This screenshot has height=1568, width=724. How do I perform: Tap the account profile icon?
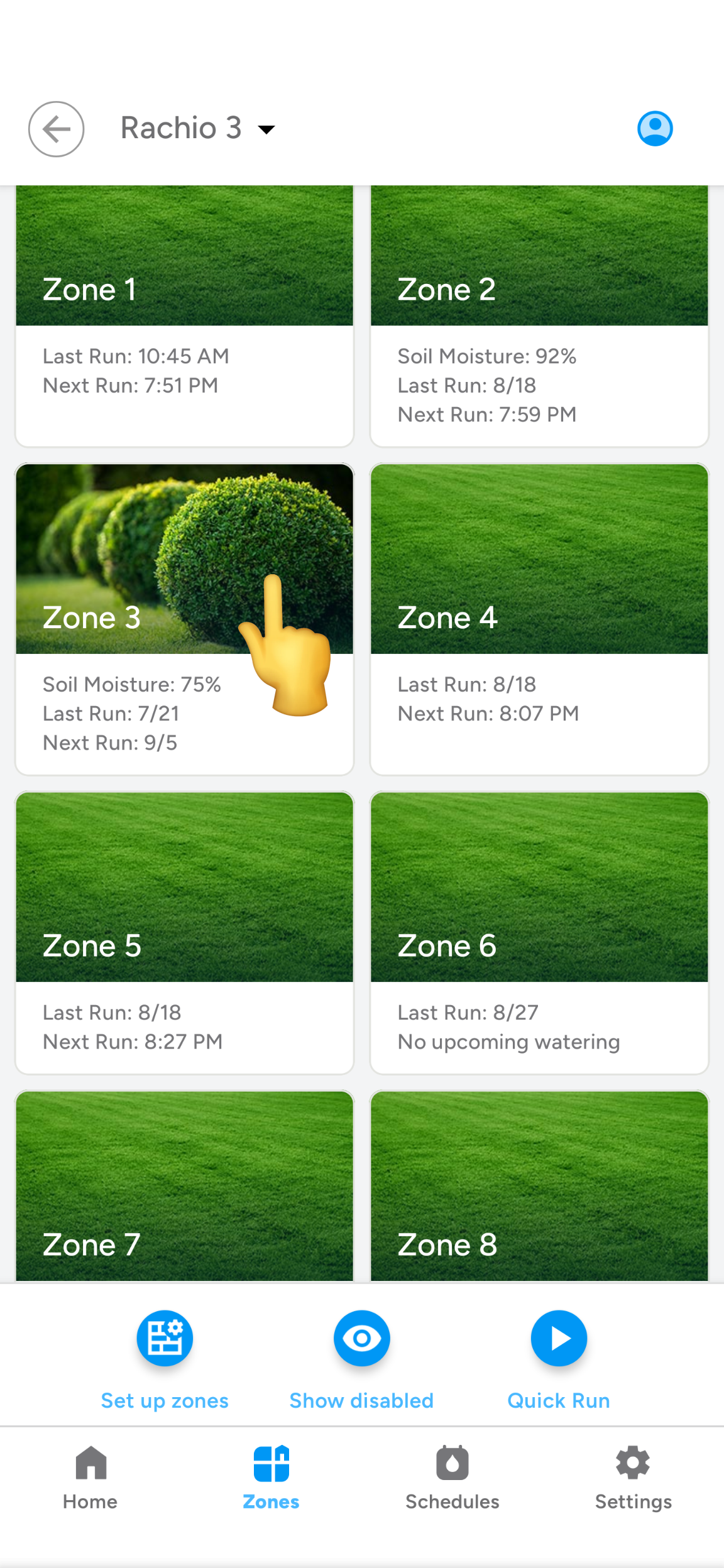654,128
